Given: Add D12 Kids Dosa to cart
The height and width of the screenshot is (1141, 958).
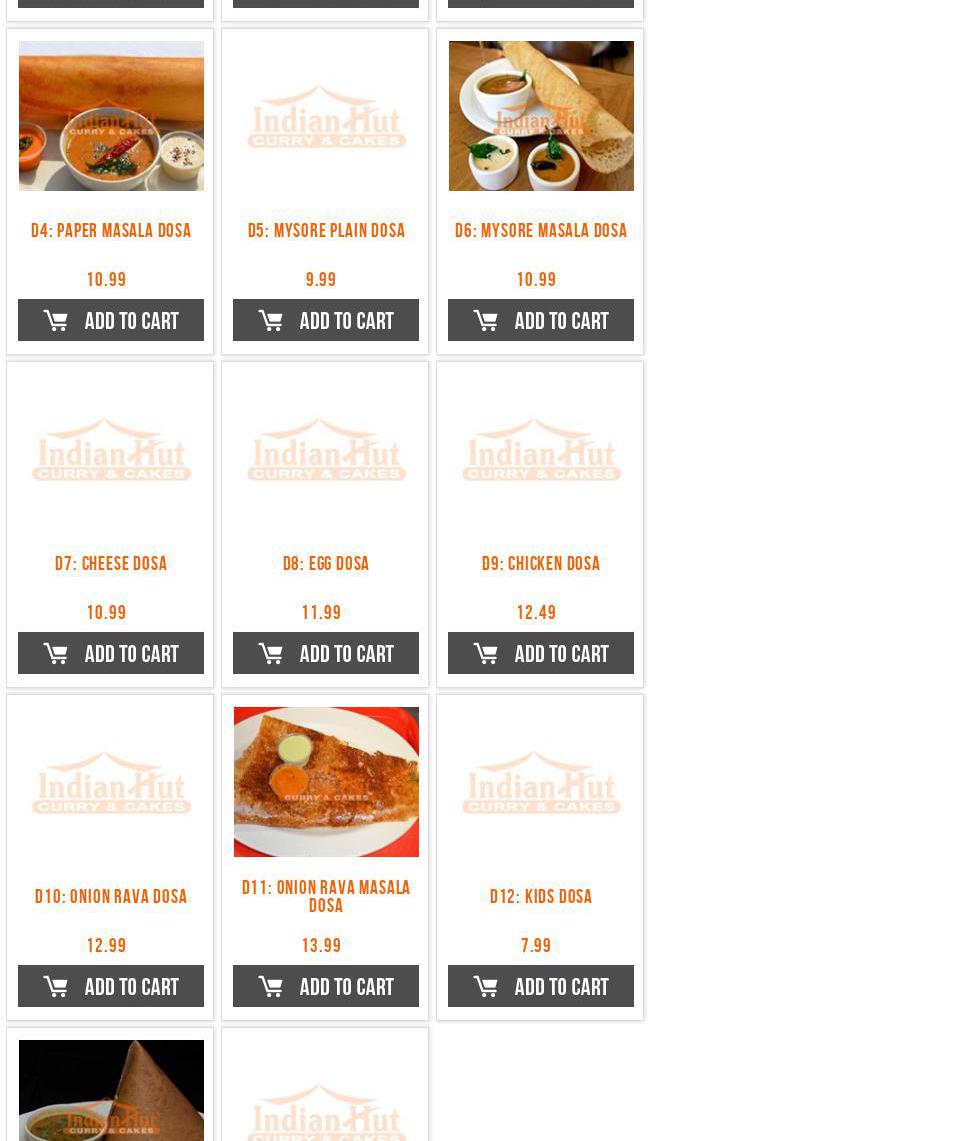Looking at the screenshot, I should 541,986.
